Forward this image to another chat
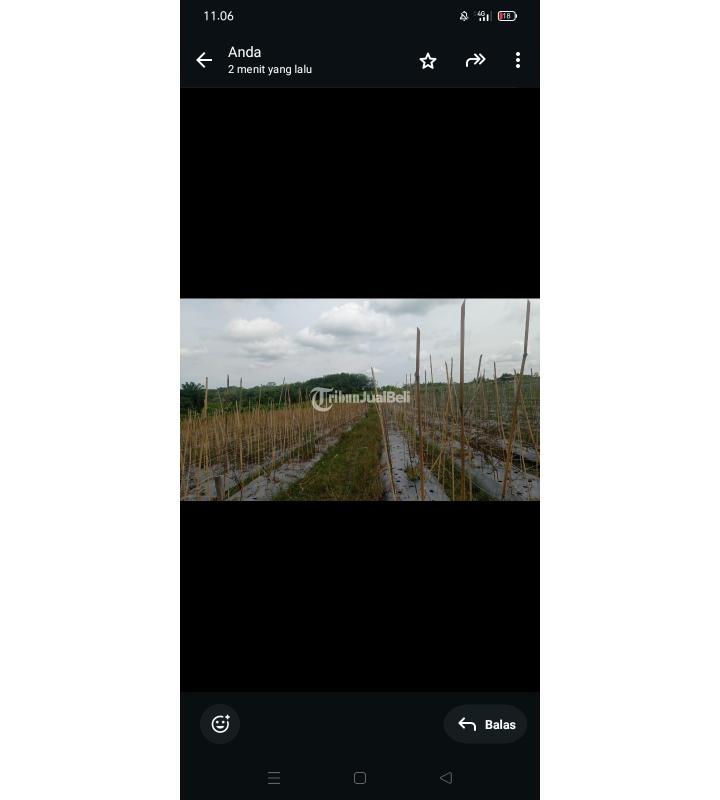This screenshot has width=720, height=800. click(x=475, y=60)
